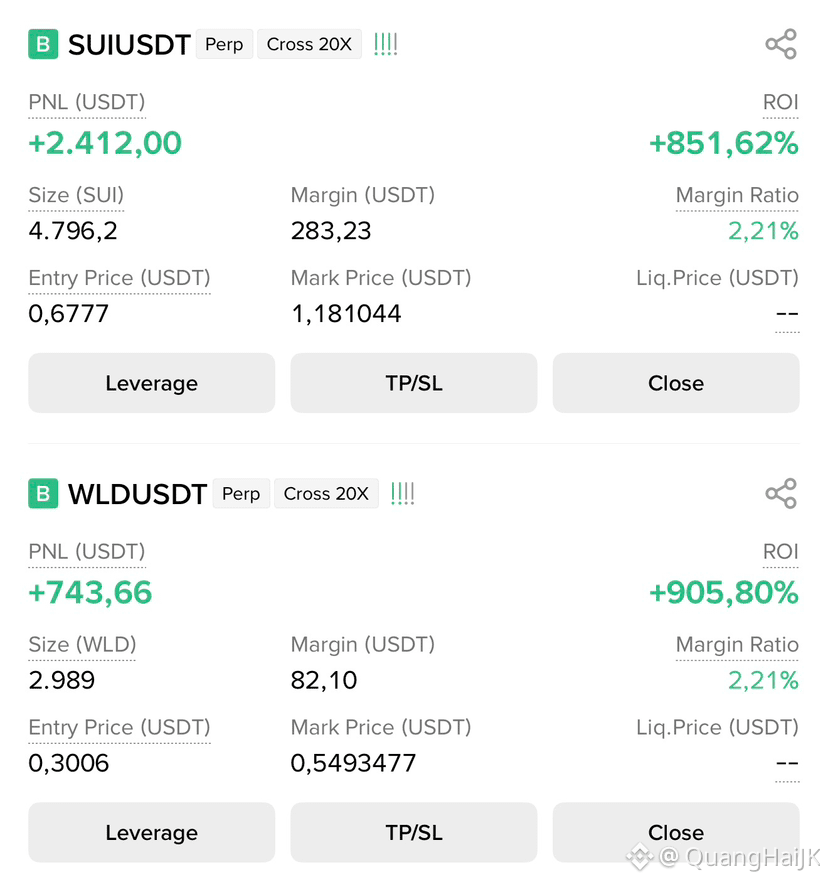Close the SUIUSDT position
Viewport: 828px width, 882px height.
point(676,383)
